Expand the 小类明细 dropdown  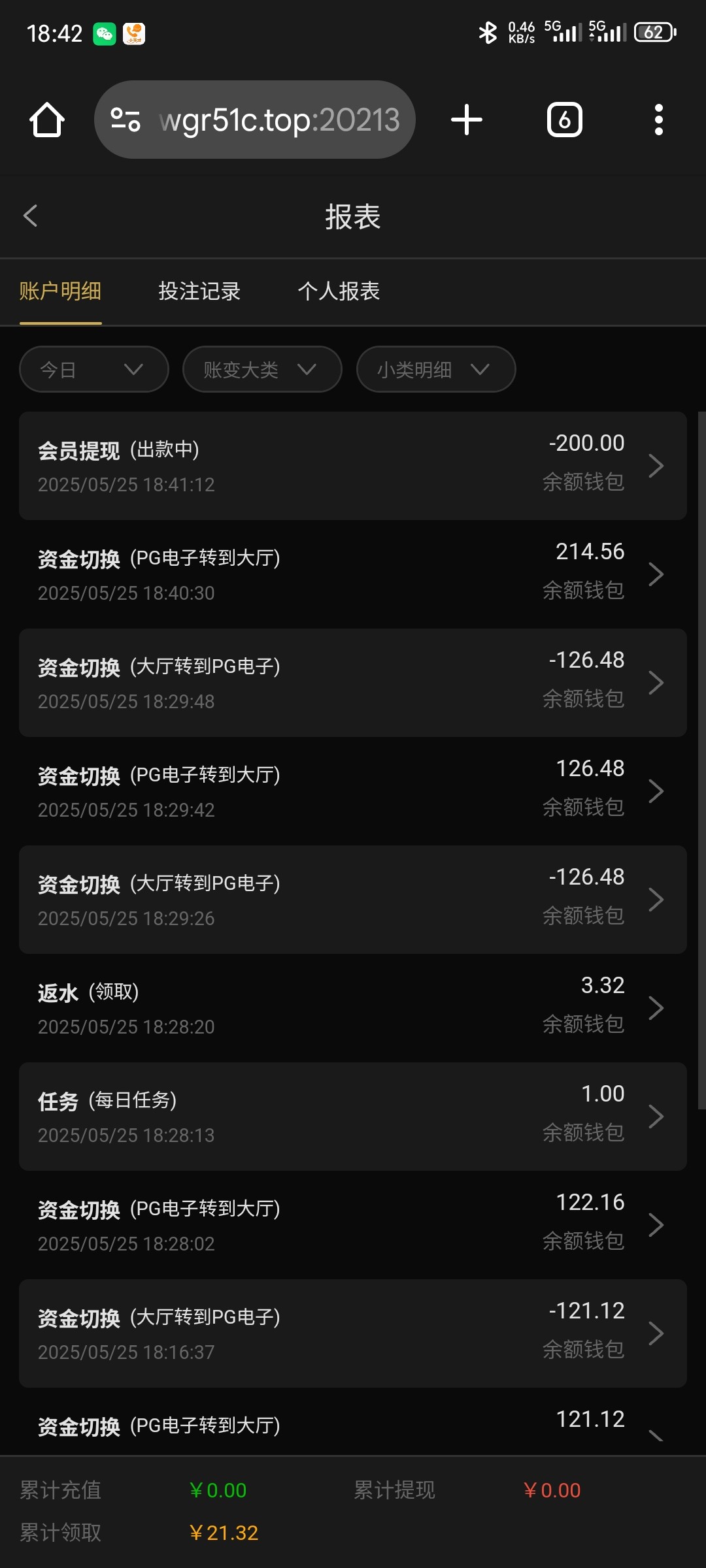pyautogui.click(x=435, y=370)
